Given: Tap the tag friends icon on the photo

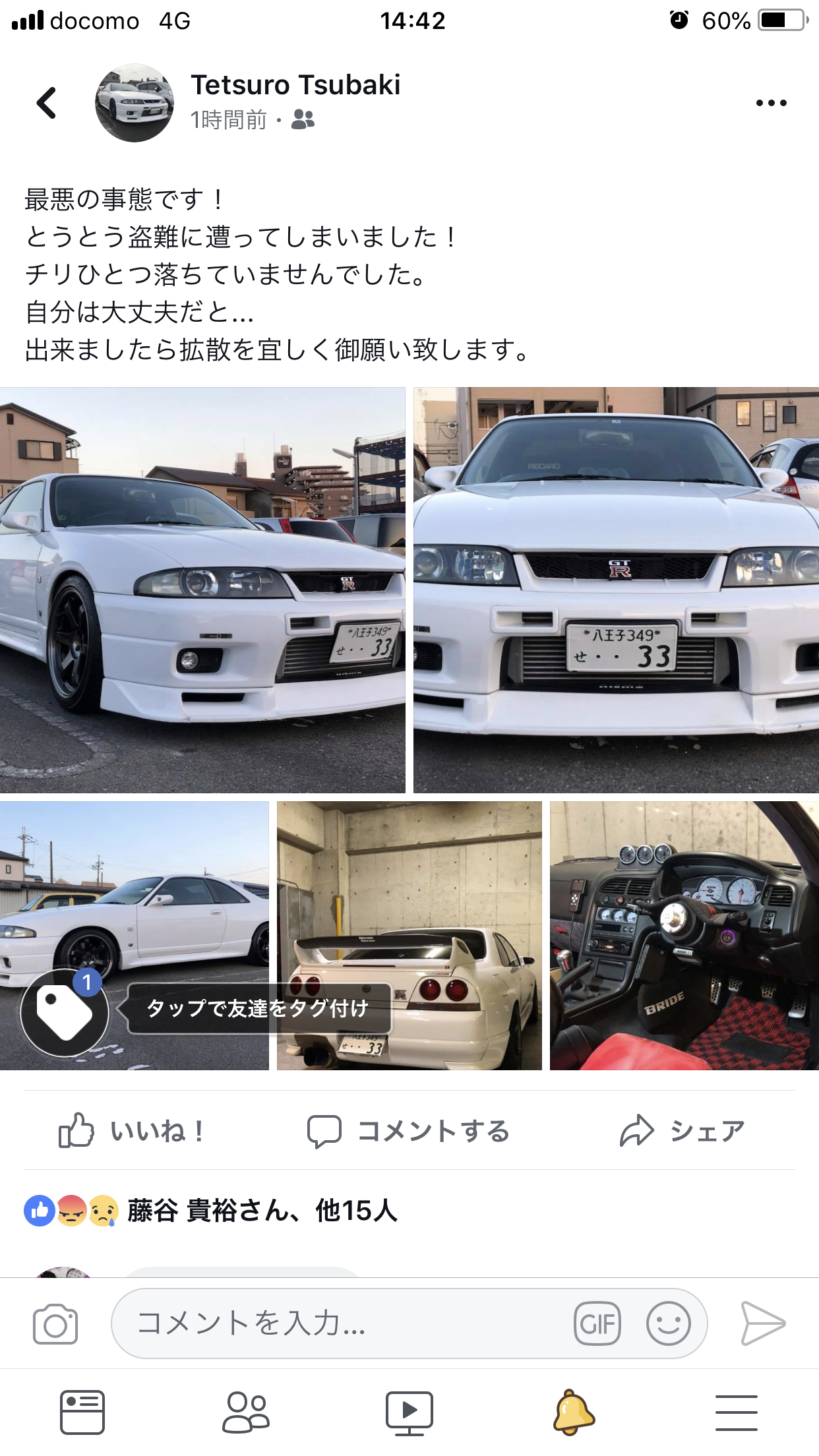Looking at the screenshot, I should click(x=65, y=1012).
